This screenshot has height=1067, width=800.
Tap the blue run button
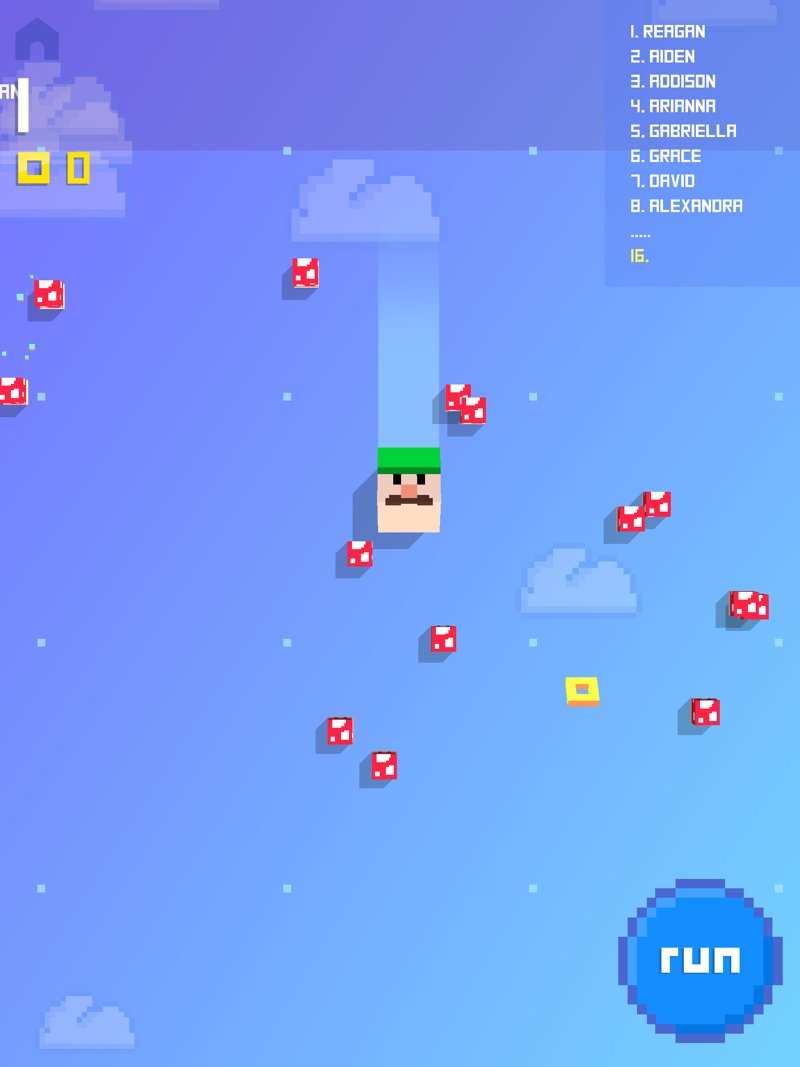tap(700, 960)
